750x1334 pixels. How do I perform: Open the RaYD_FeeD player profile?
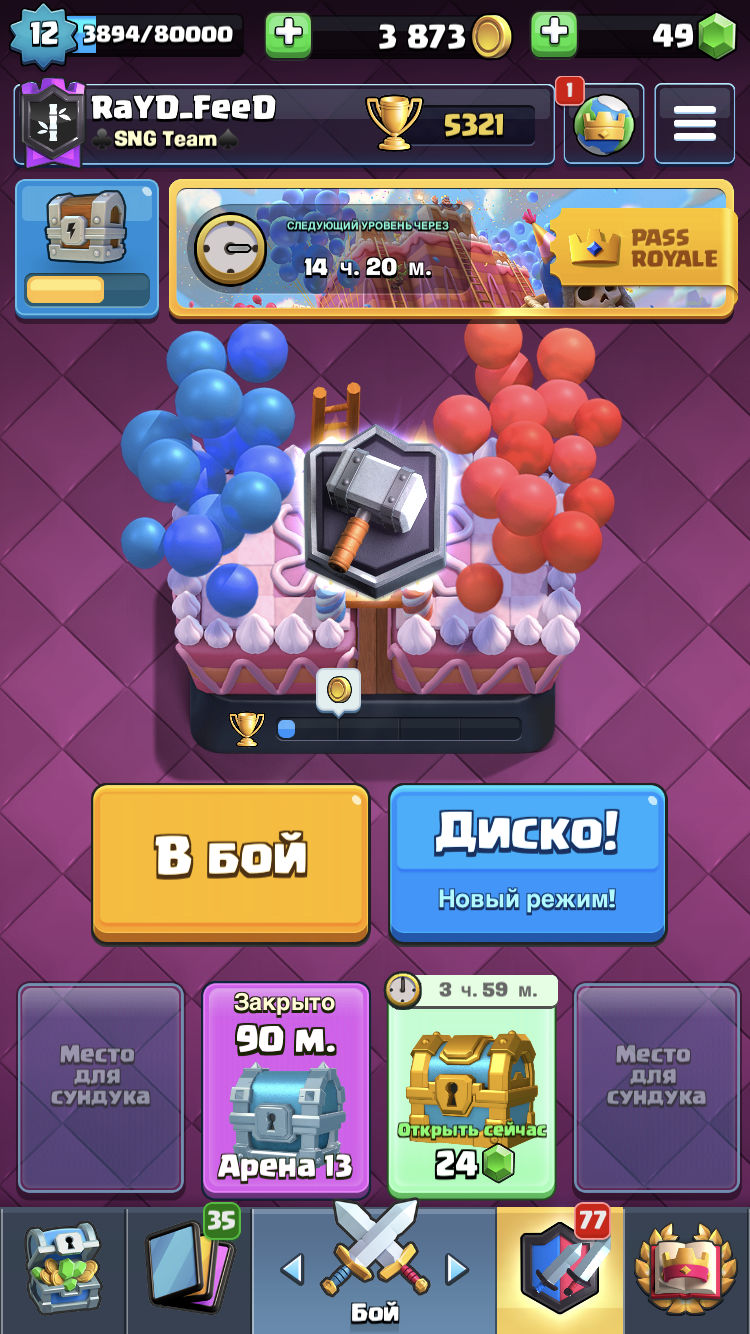pyautogui.click(x=284, y=124)
